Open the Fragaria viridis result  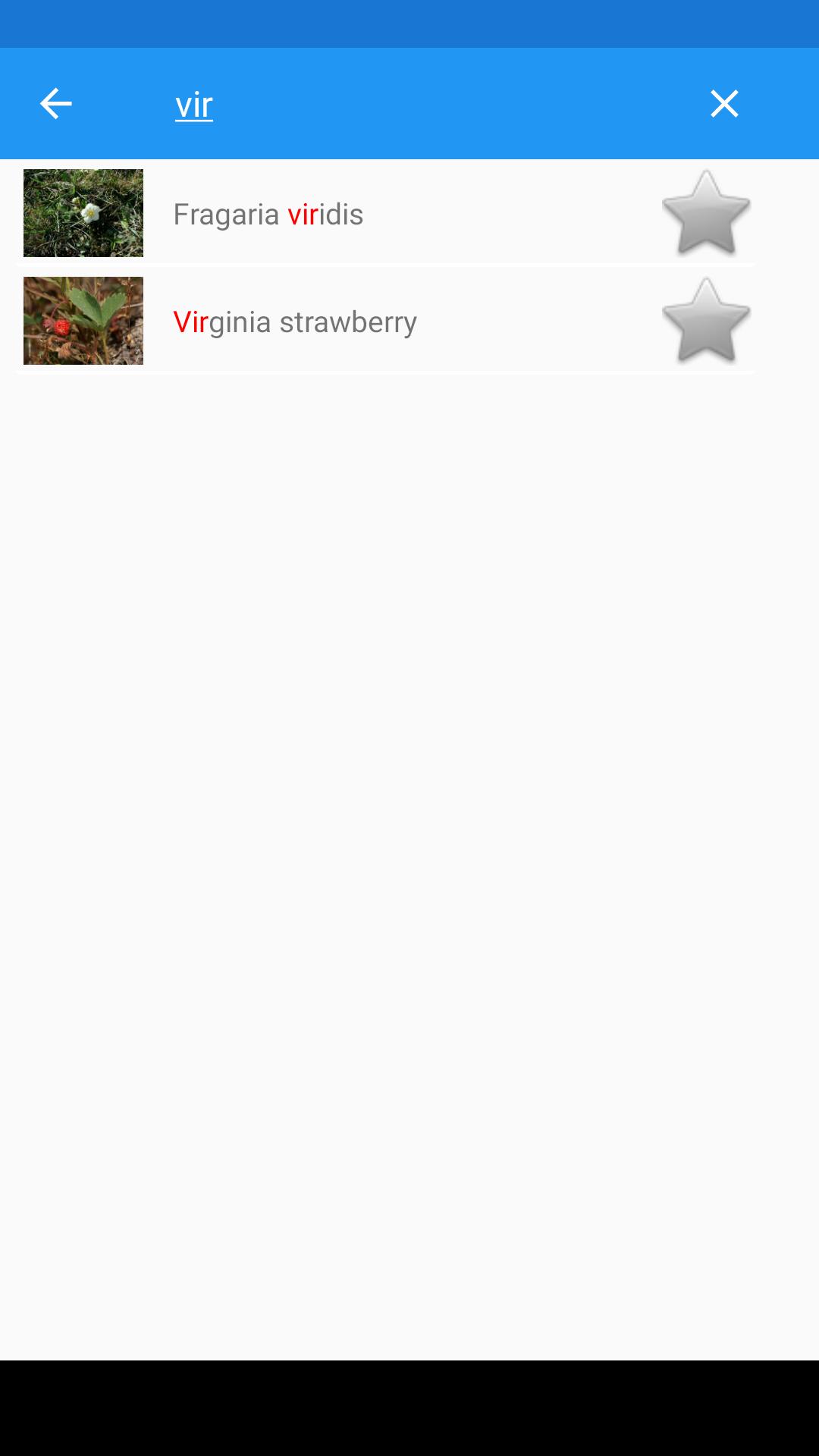[385, 213]
